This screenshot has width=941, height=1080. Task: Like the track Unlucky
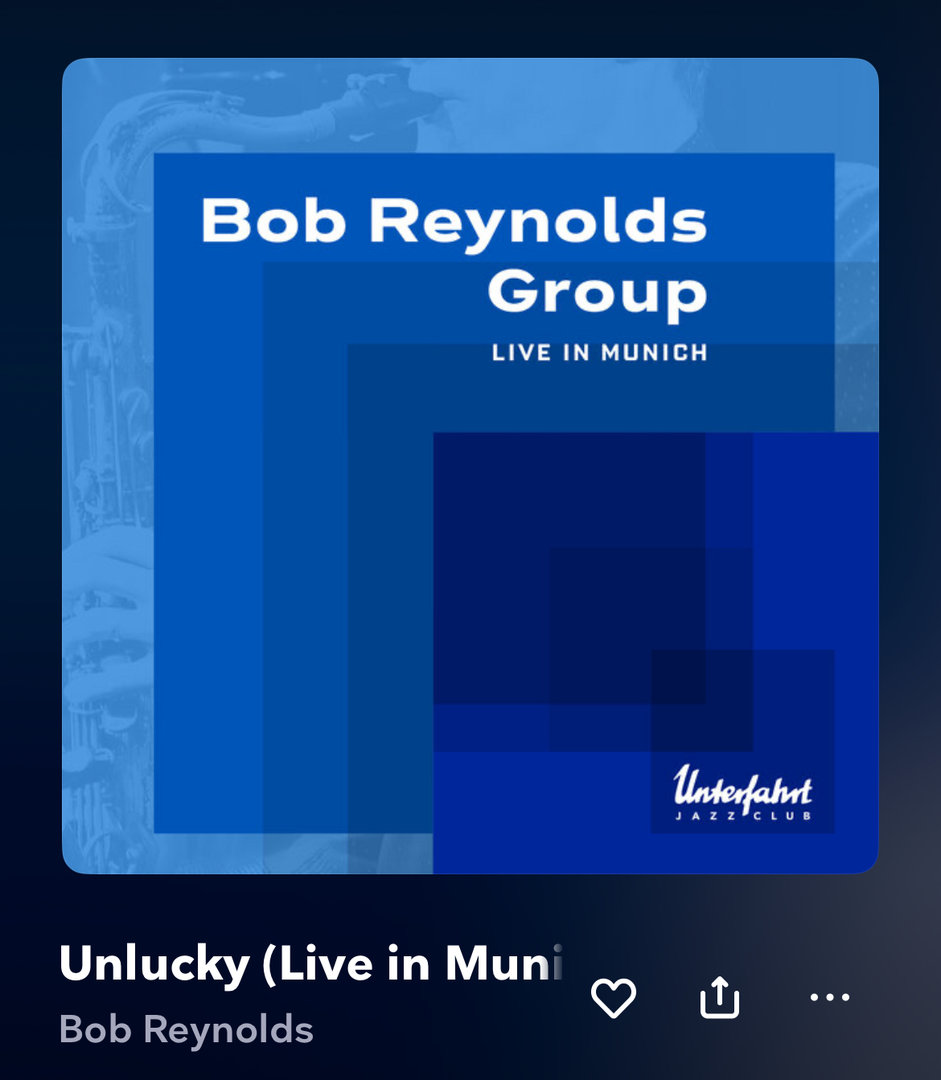[613, 998]
